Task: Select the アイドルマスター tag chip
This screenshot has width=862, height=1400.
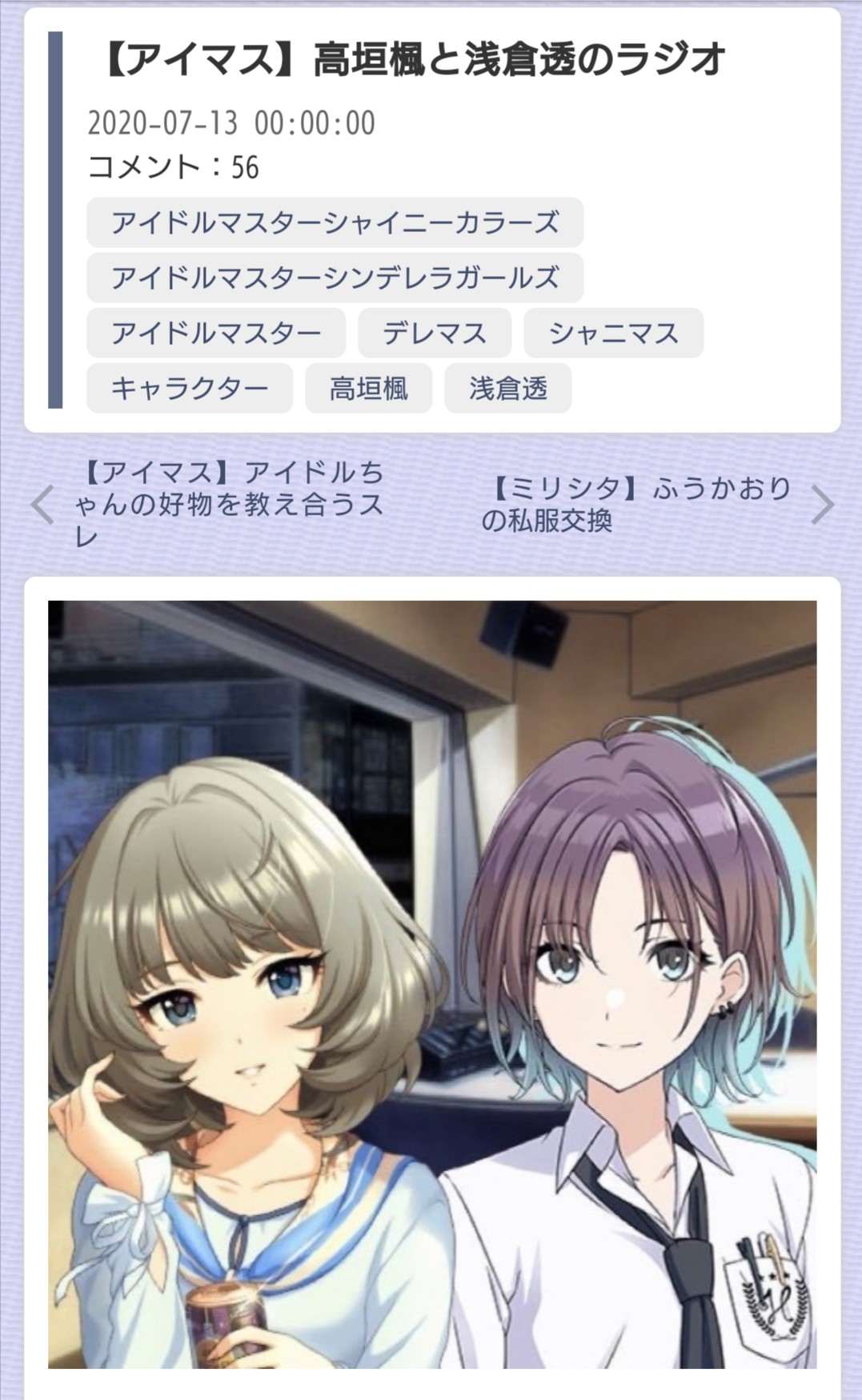Action: point(216,333)
